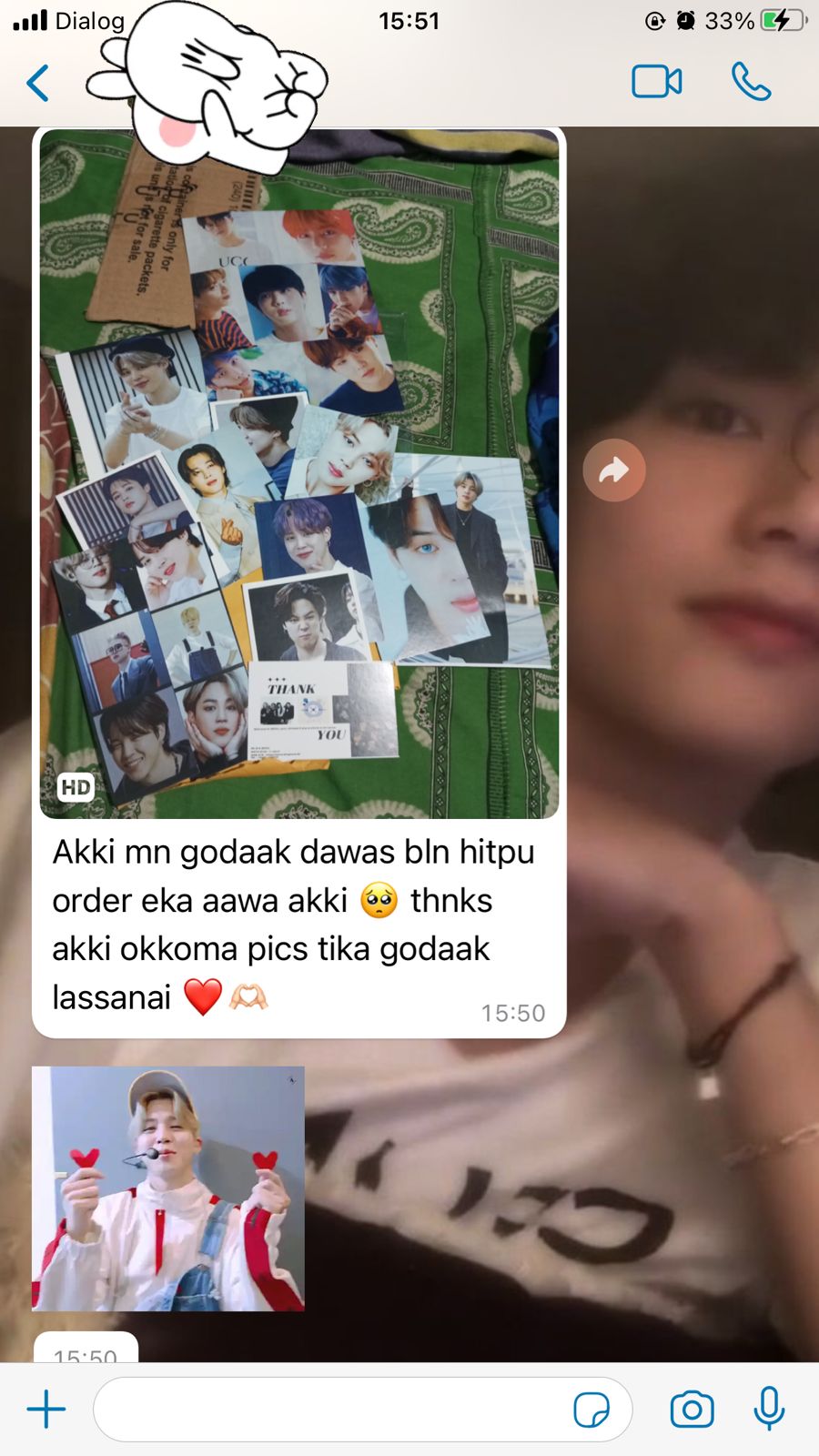Image resolution: width=819 pixels, height=1456 pixels.
Task: Go back to the chat list
Action: click(37, 83)
